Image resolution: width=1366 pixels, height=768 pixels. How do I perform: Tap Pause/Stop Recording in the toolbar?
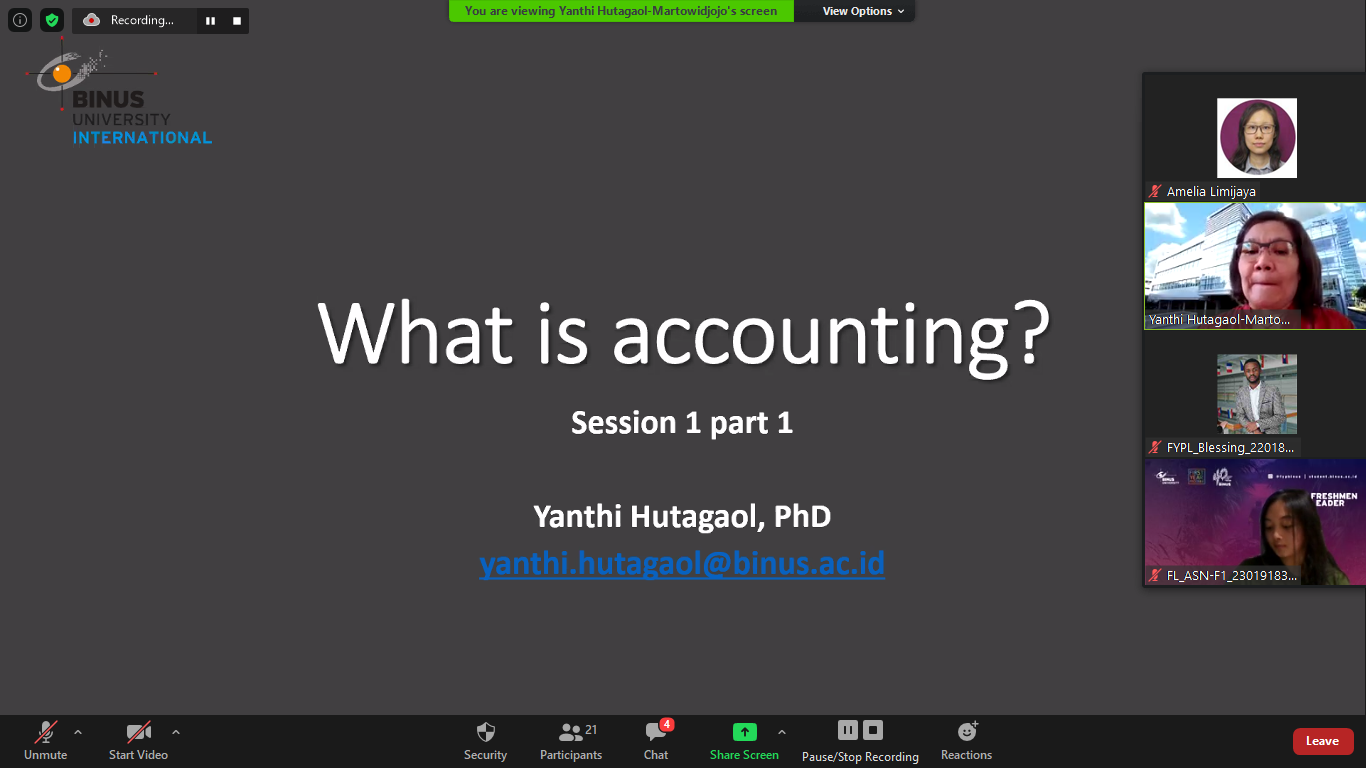(x=860, y=740)
